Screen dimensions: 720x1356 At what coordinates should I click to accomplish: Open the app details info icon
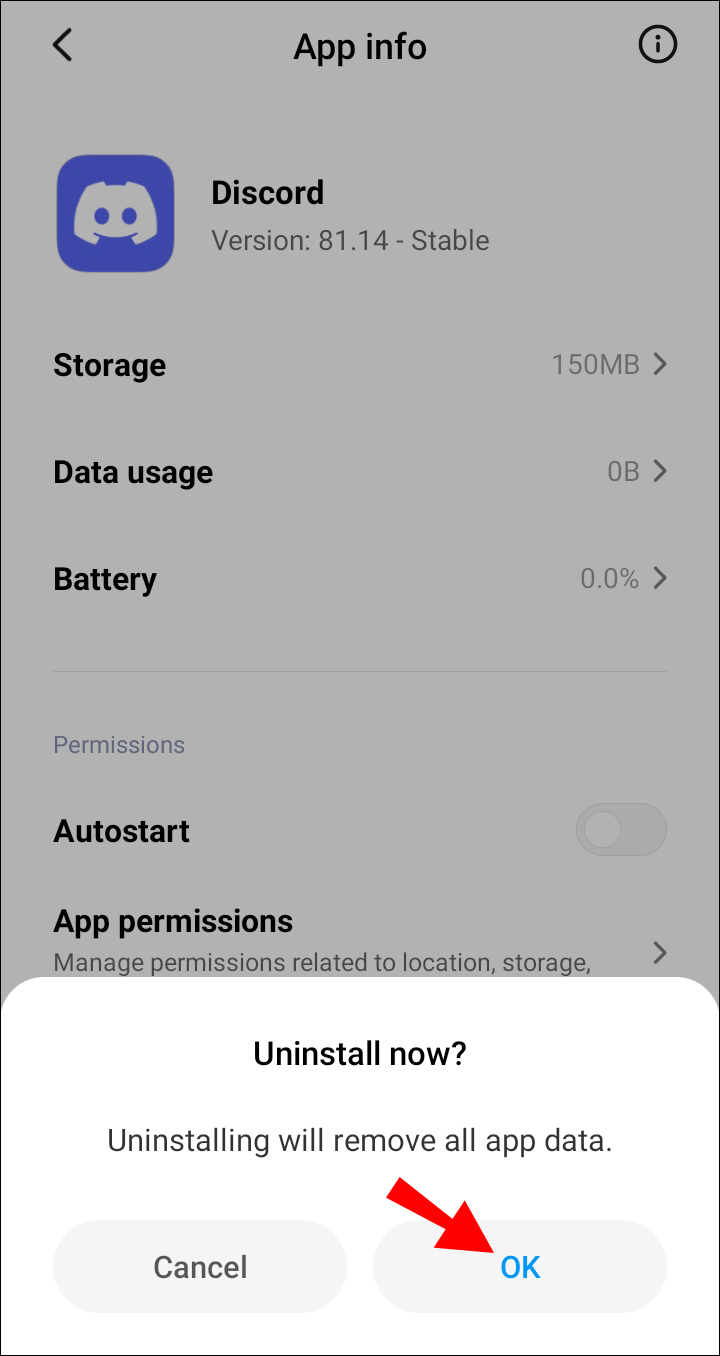click(x=657, y=46)
